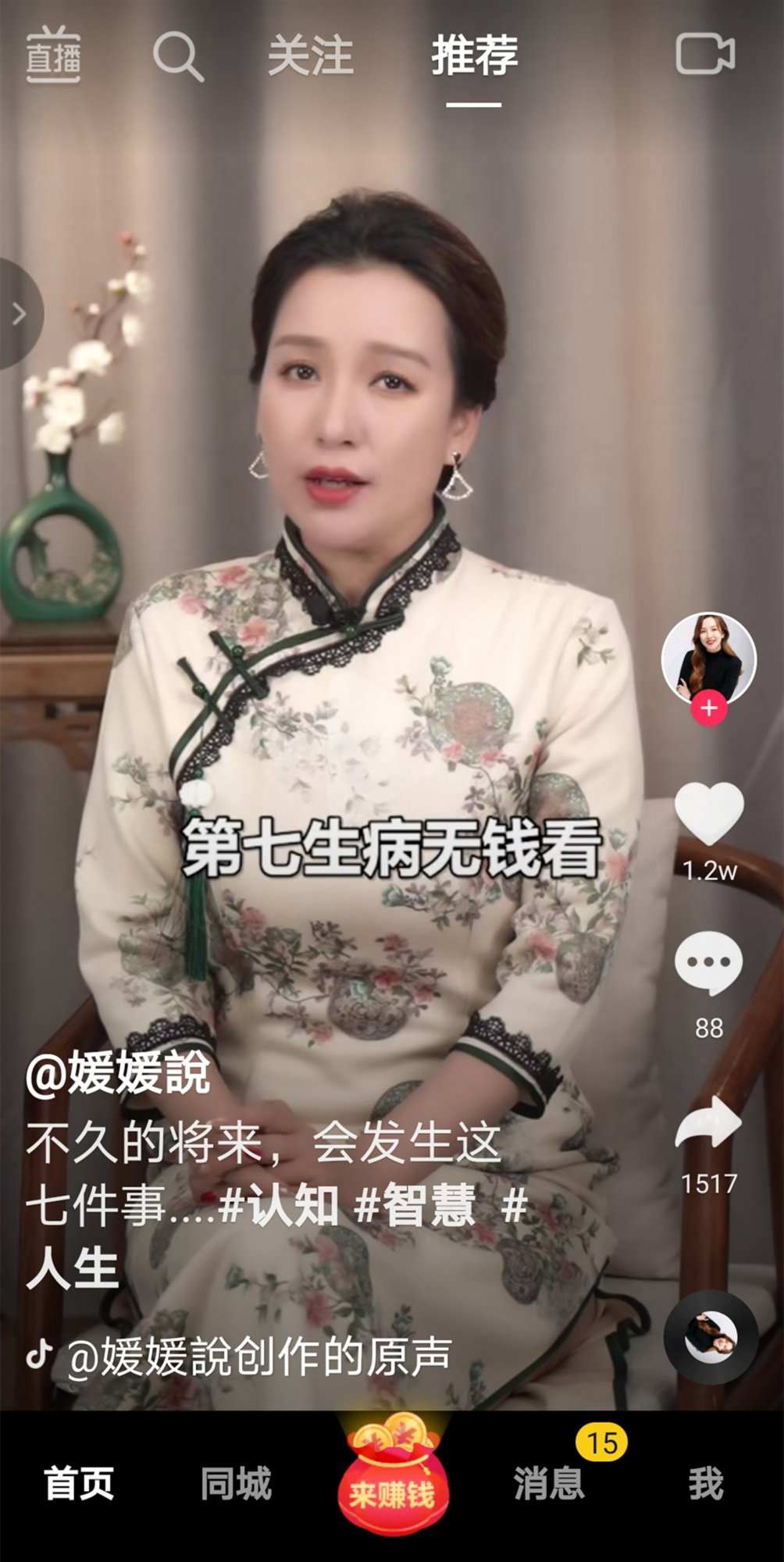Expand the side arrow panel
This screenshot has width=784, height=1562.
pyautogui.click(x=19, y=314)
